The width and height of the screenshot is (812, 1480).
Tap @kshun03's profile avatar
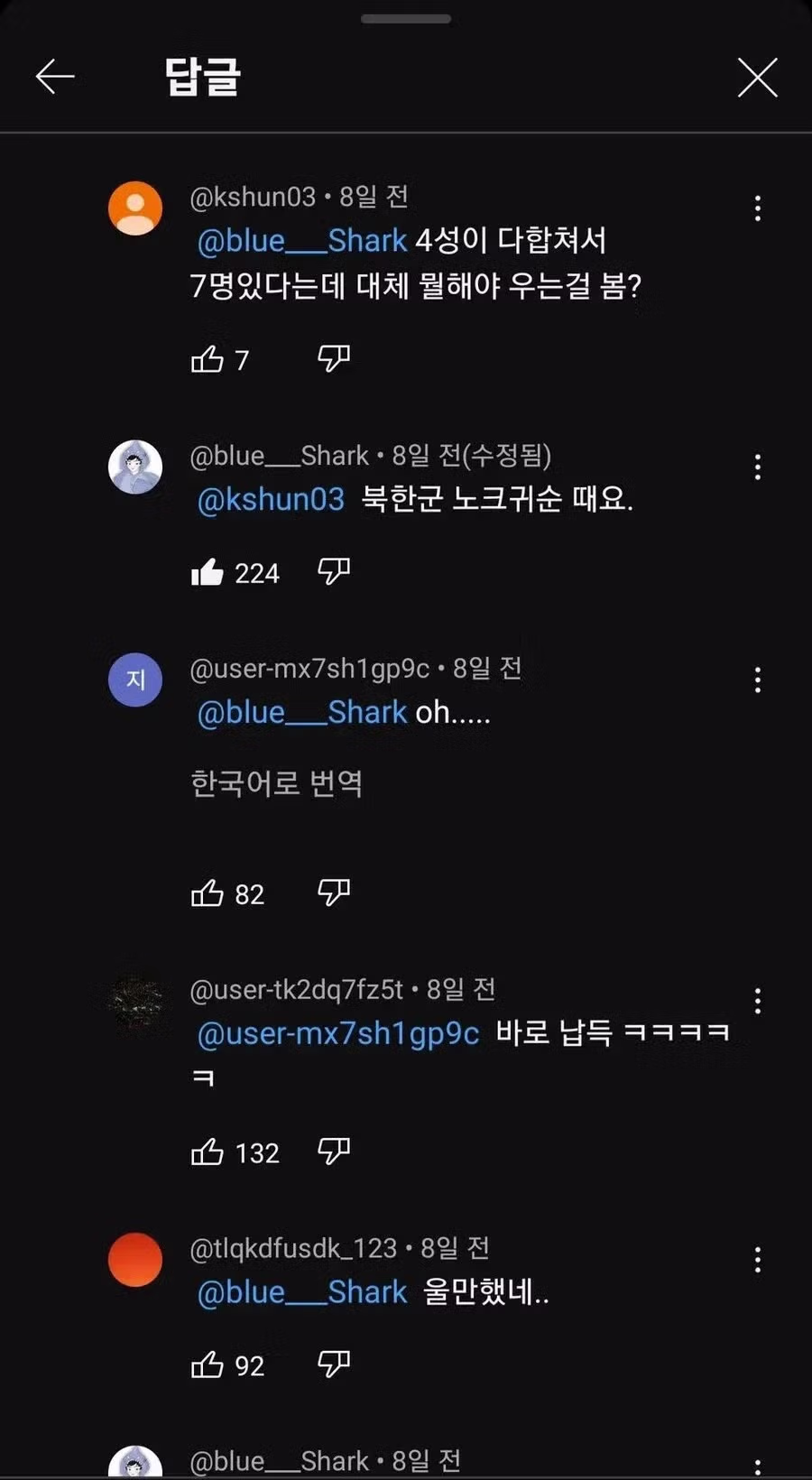pos(135,207)
